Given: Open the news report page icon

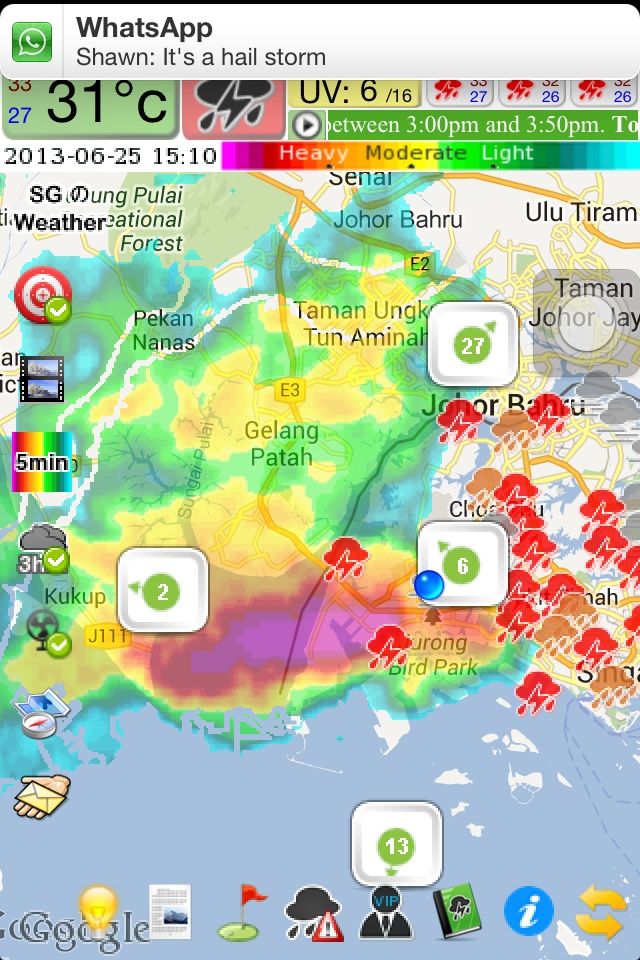Looking at the screenshot, I should click(169, 910).
